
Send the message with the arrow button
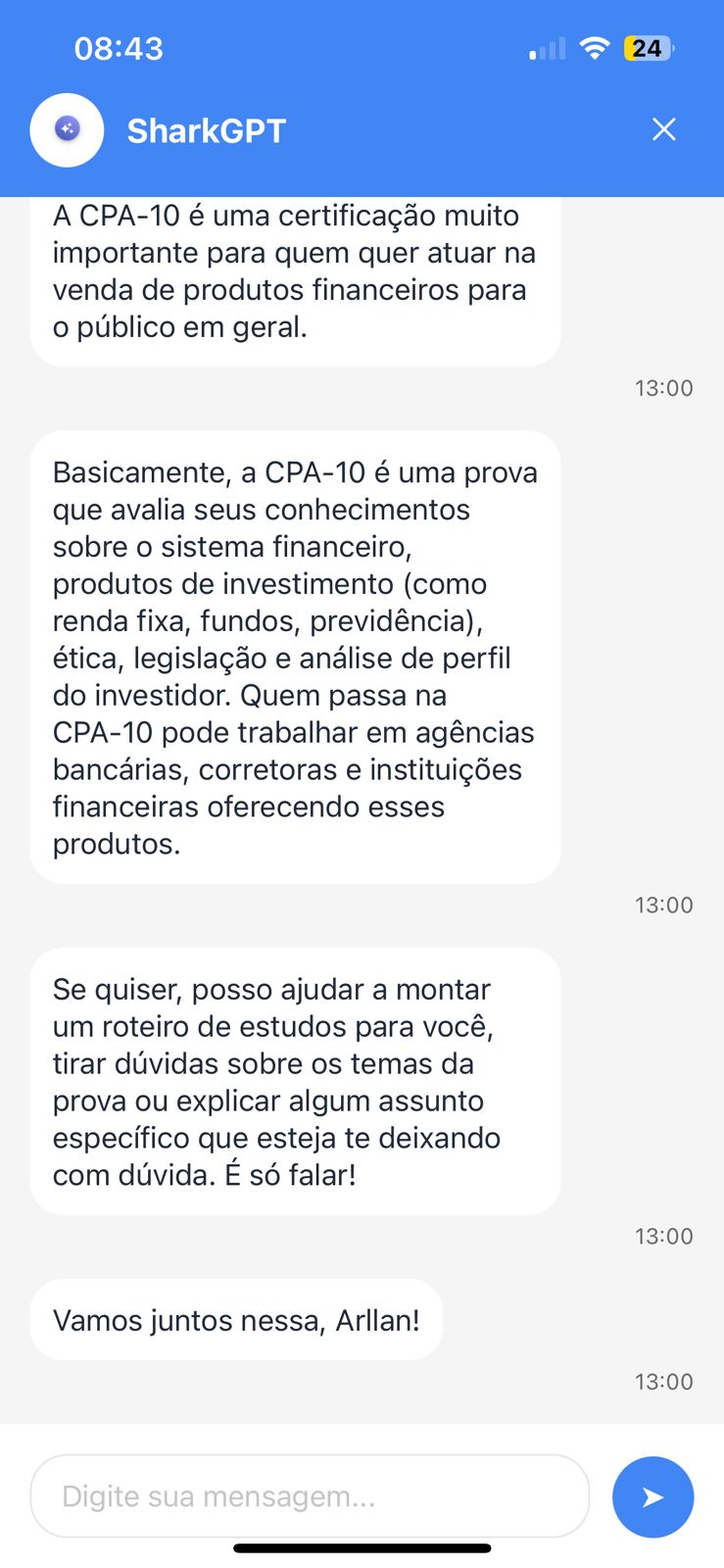coord(652,1496)
